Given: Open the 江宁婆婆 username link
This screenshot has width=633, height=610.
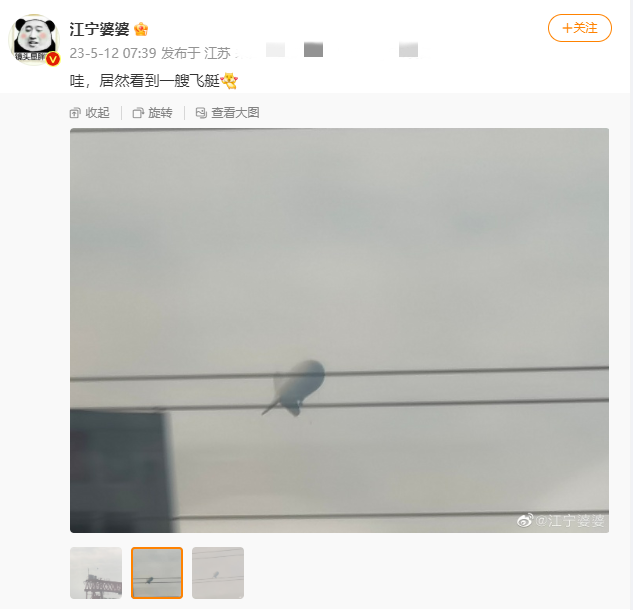Looking at the screenshot, I should tap(100, 28).
